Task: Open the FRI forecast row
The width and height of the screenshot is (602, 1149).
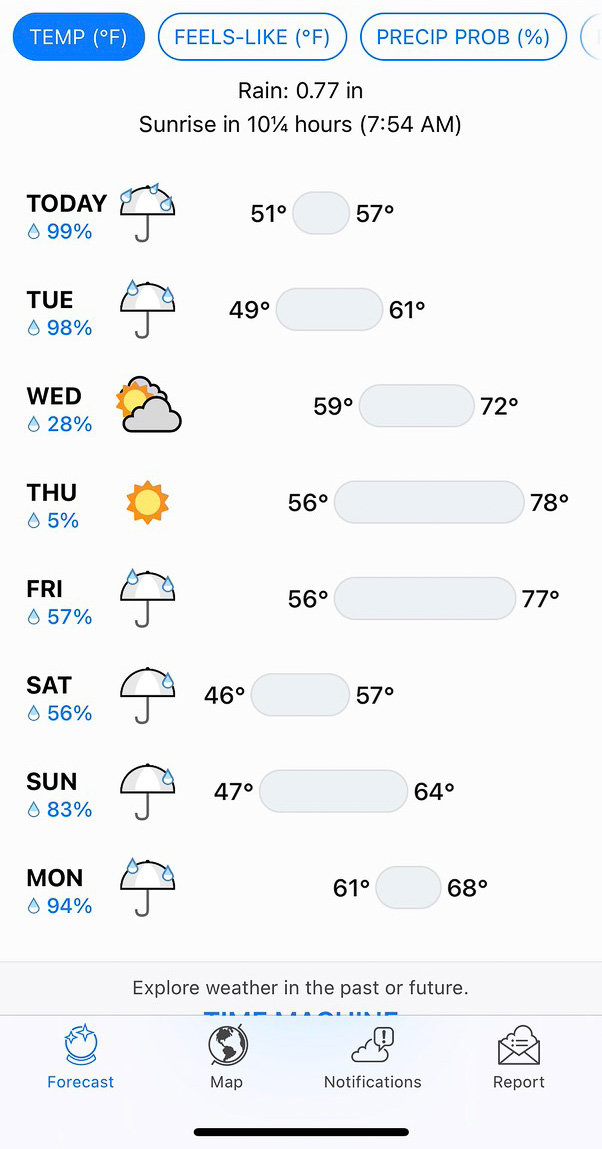Action: (300, 598)
